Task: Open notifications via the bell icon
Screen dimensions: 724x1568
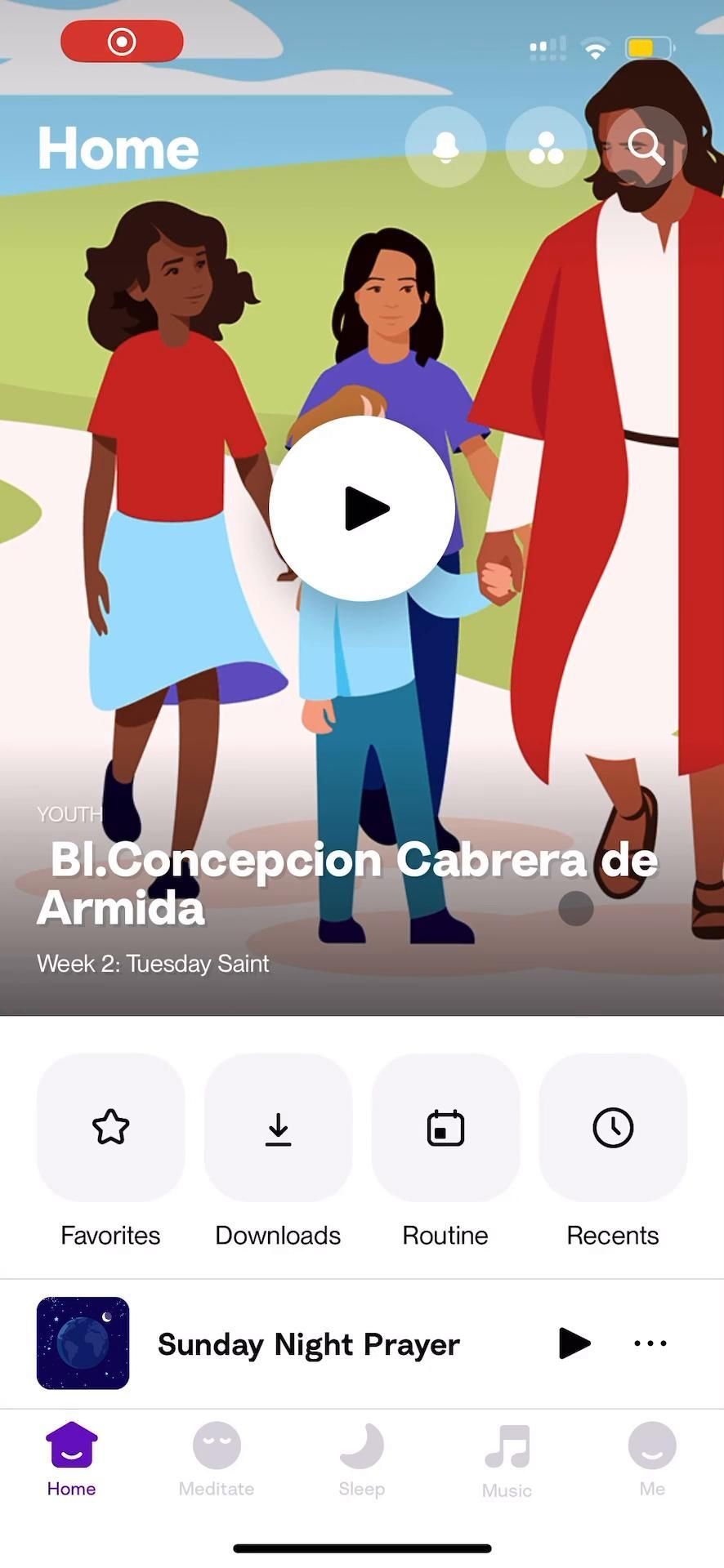Action: coord(445,147)
